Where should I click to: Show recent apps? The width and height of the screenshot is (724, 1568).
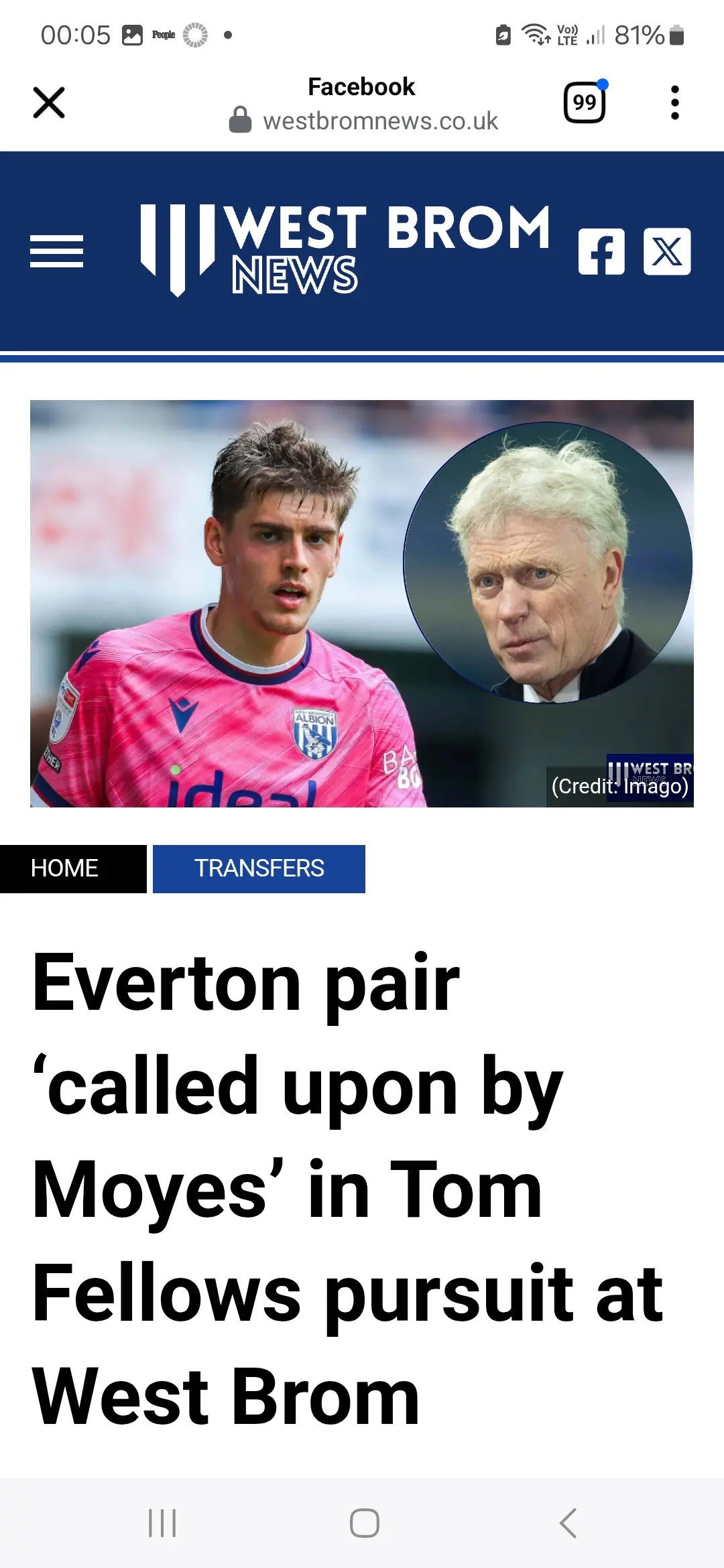pyautogui.click(x=162, y=1522)
